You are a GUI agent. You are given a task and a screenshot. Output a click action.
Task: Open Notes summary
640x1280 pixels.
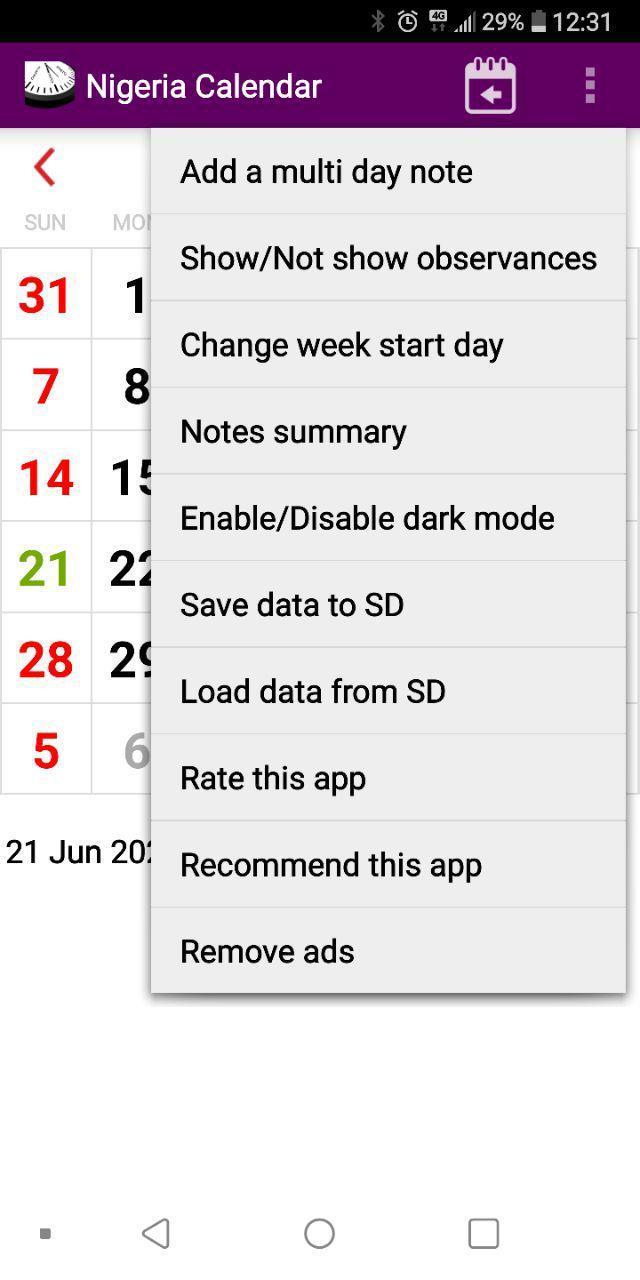point(388,432)
